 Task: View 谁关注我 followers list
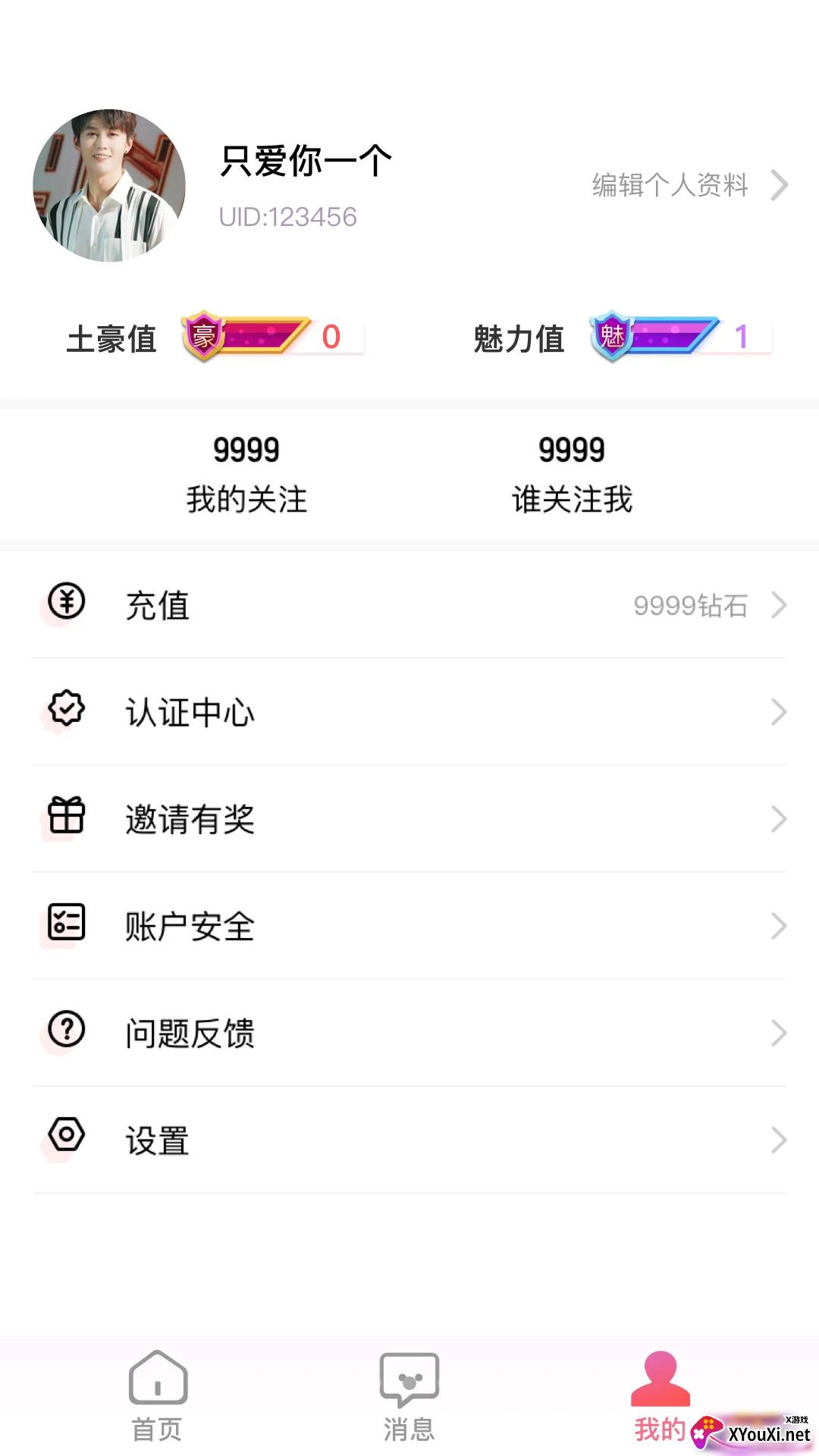tap(572, 474)
